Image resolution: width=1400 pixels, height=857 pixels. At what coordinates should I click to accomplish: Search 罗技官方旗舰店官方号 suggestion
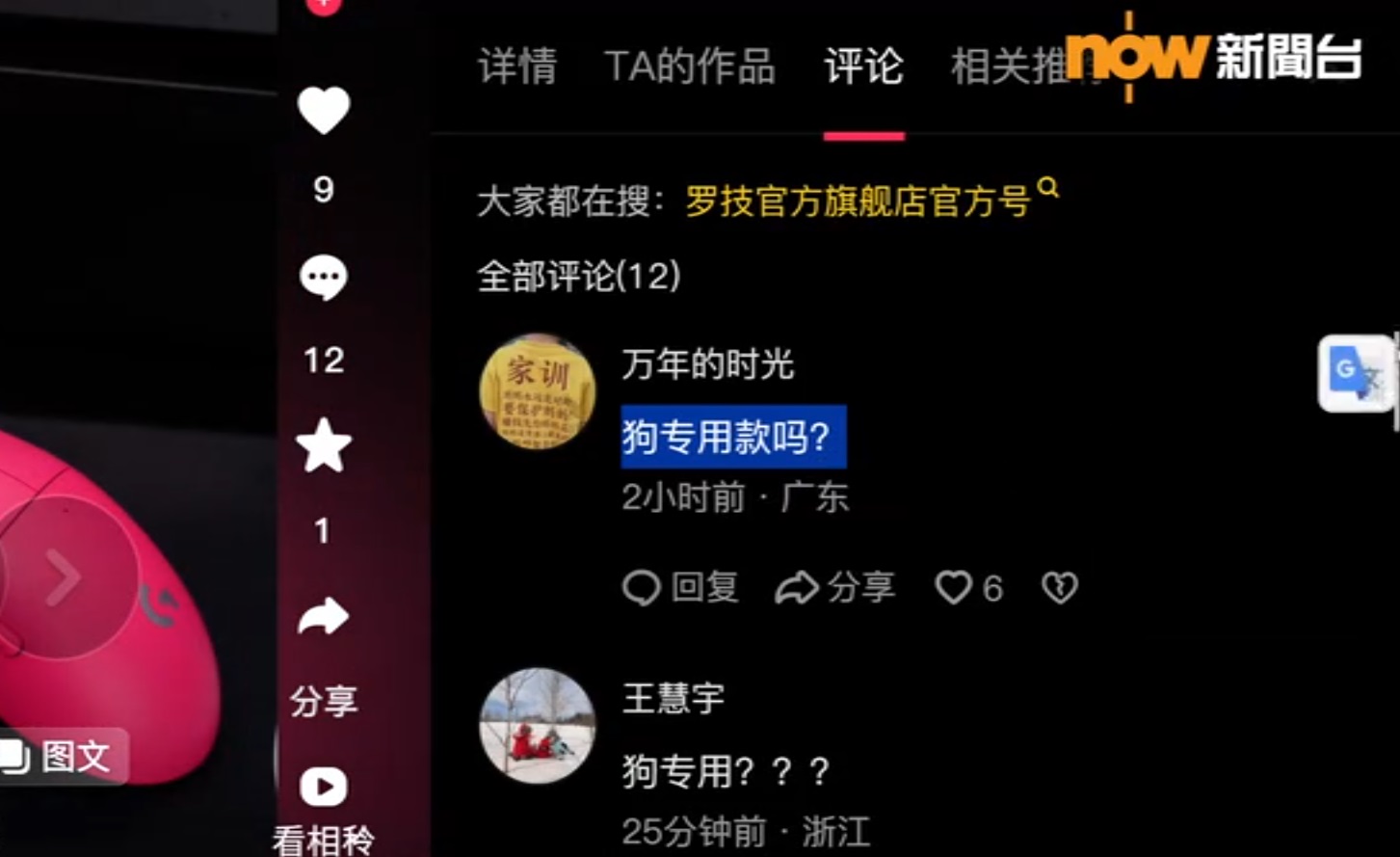[858, 201]
